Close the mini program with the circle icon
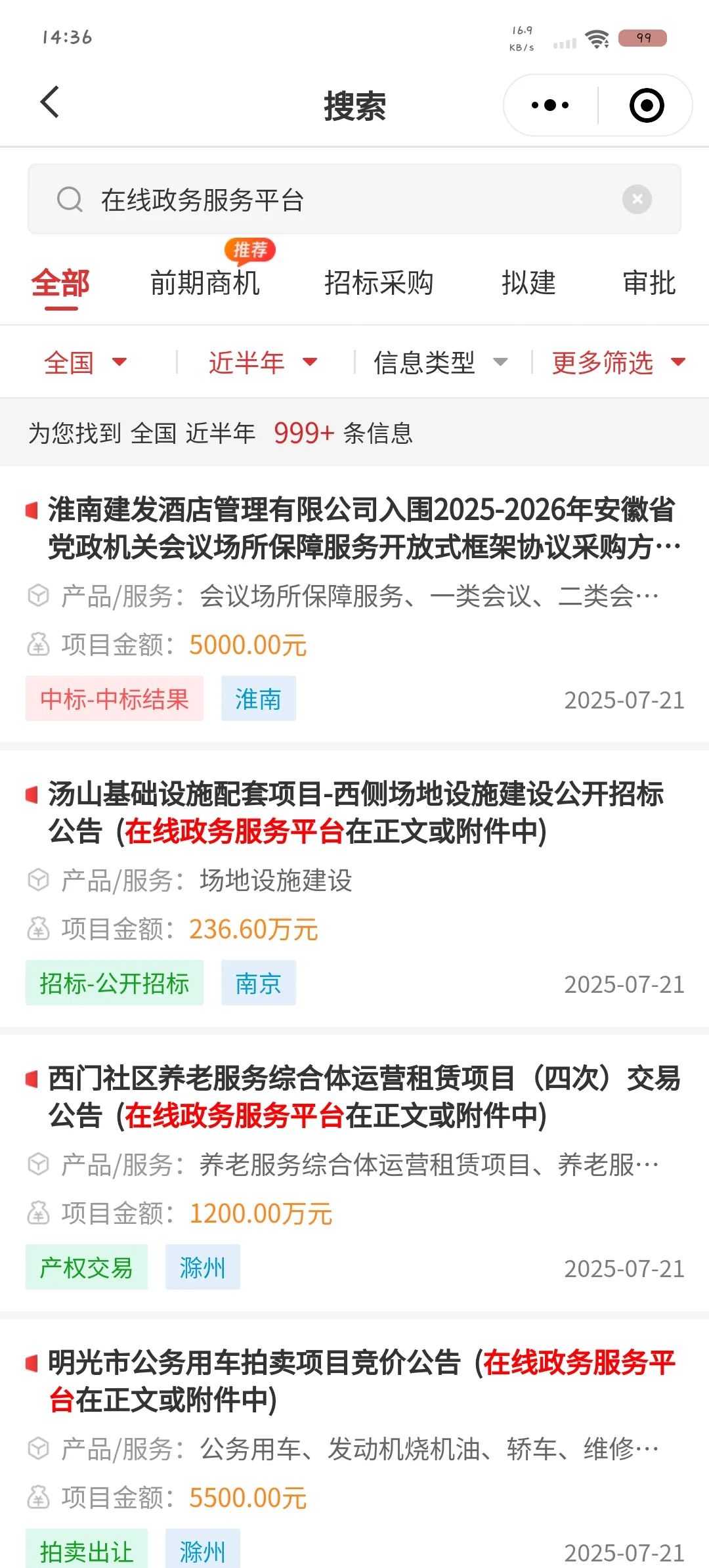 click(x=647, y=105)
